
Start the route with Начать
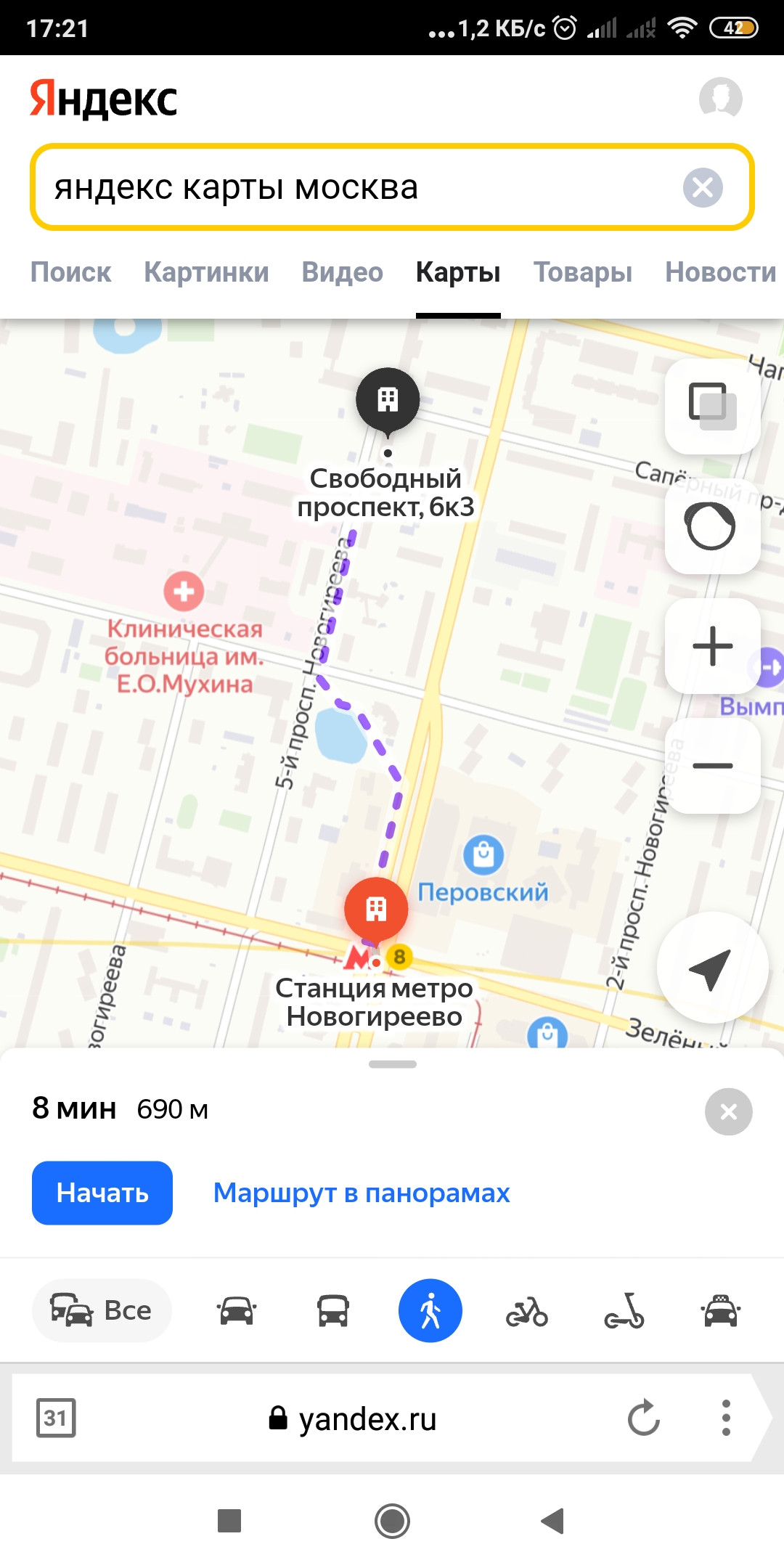(x=102, y=1193)
